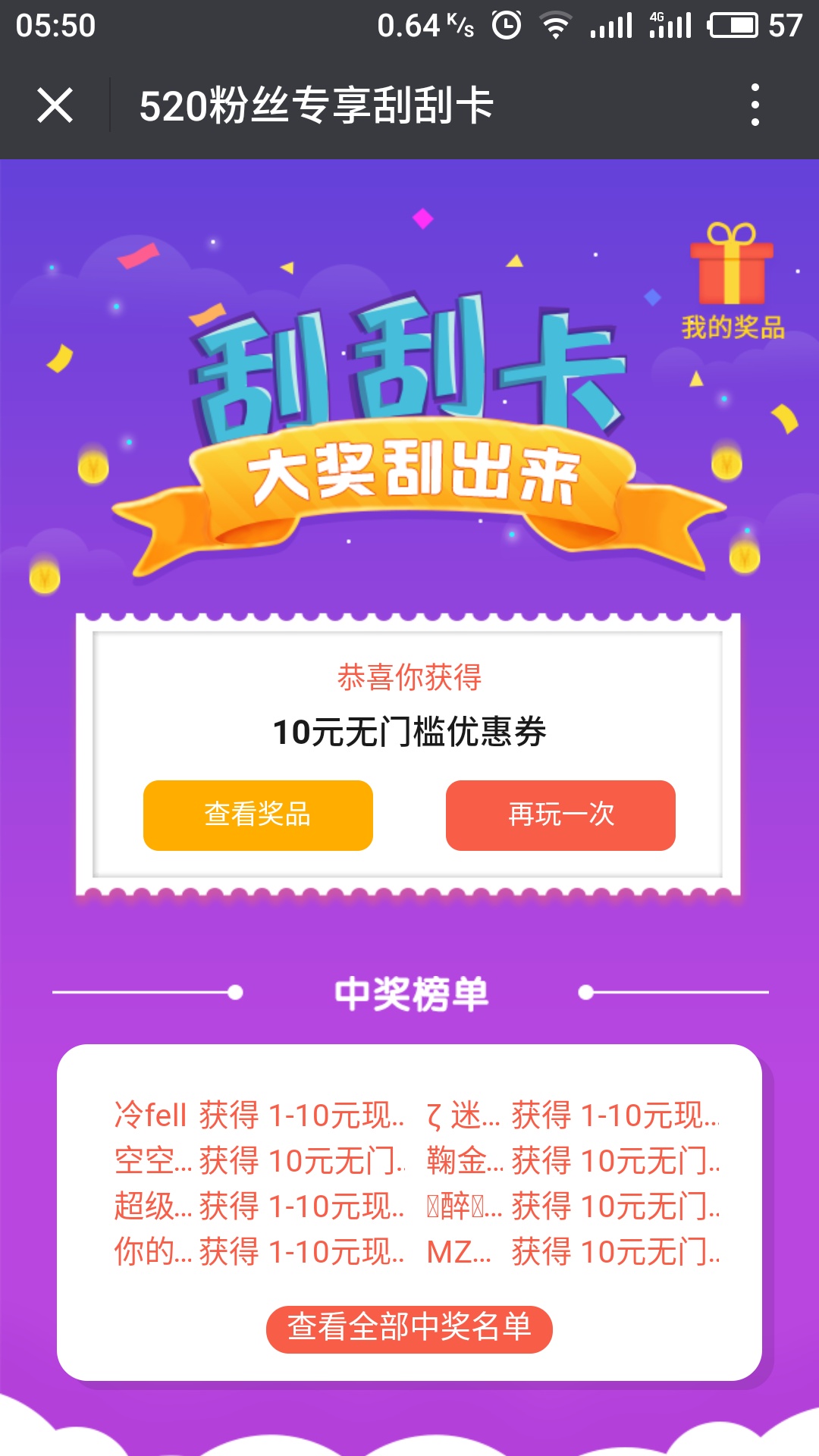Tap 再玩一次 to play again
This screenshot has width=819, height=1456.
(x=560, y=815)
